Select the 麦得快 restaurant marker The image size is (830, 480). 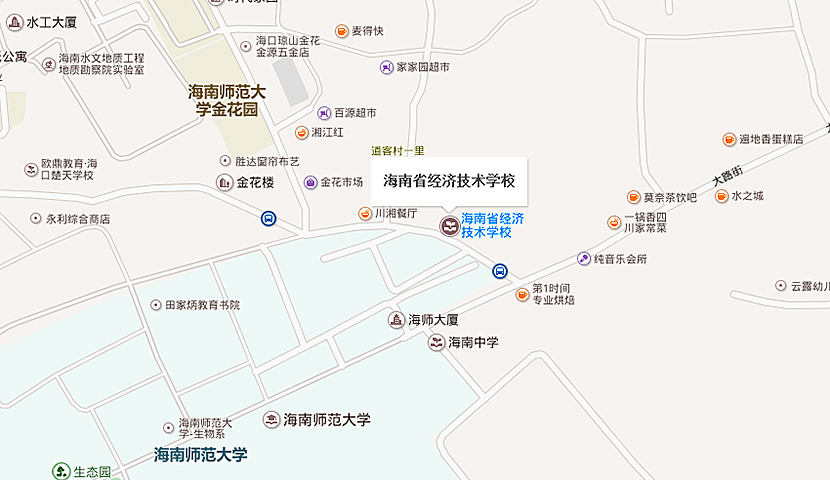tap(342, 31)
